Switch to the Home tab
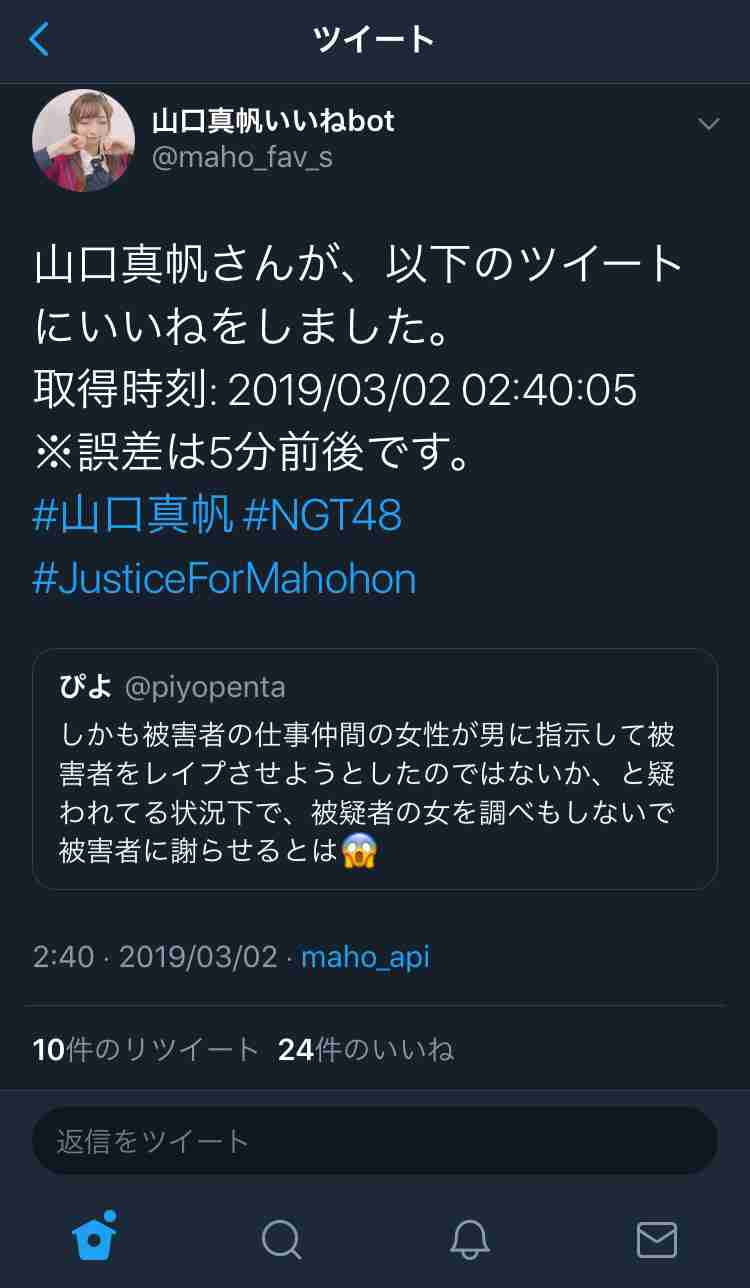750x1288 pixels. click(x=95, y=1238)
